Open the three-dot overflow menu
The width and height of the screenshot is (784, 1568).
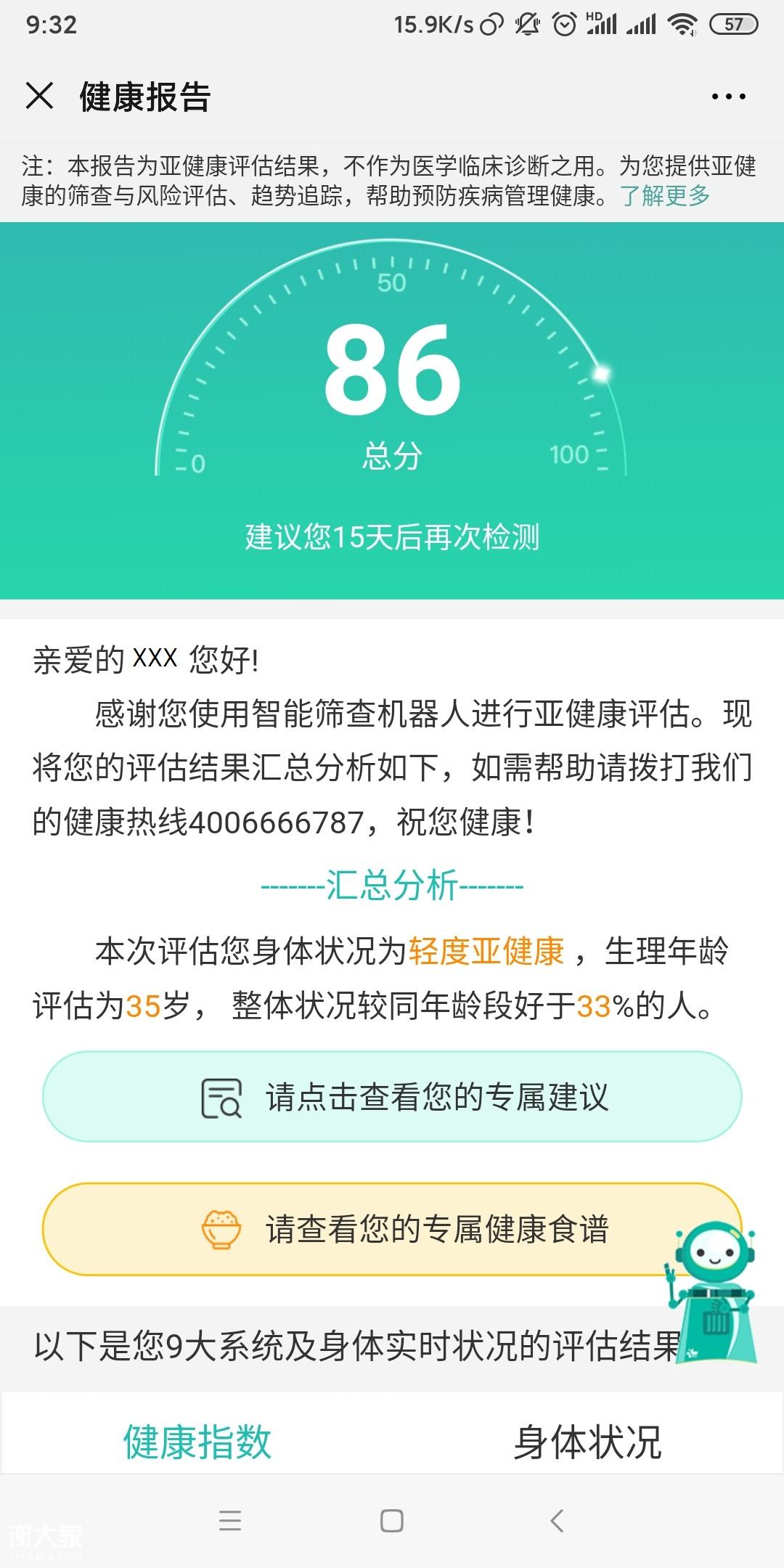click(728, 97)
